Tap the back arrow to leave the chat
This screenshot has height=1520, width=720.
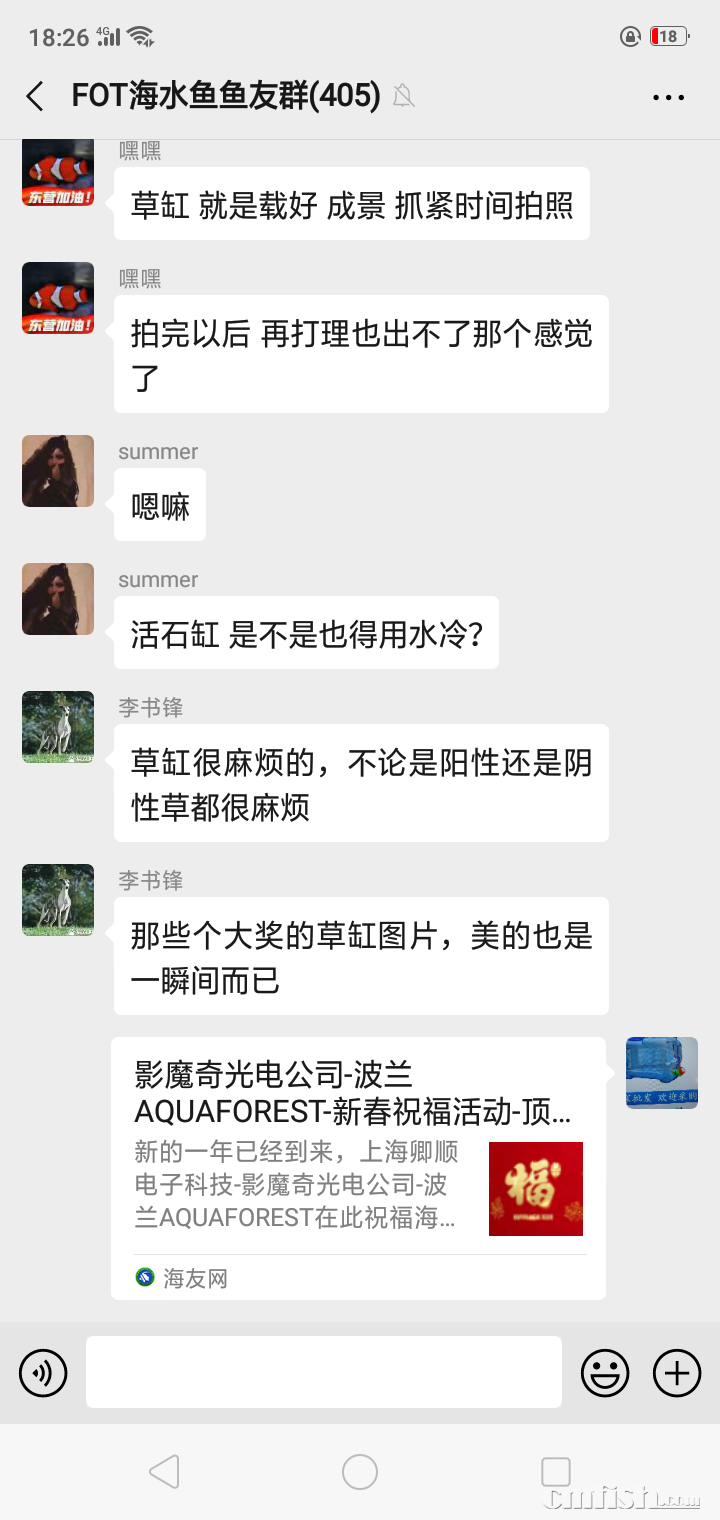point(34,96)
